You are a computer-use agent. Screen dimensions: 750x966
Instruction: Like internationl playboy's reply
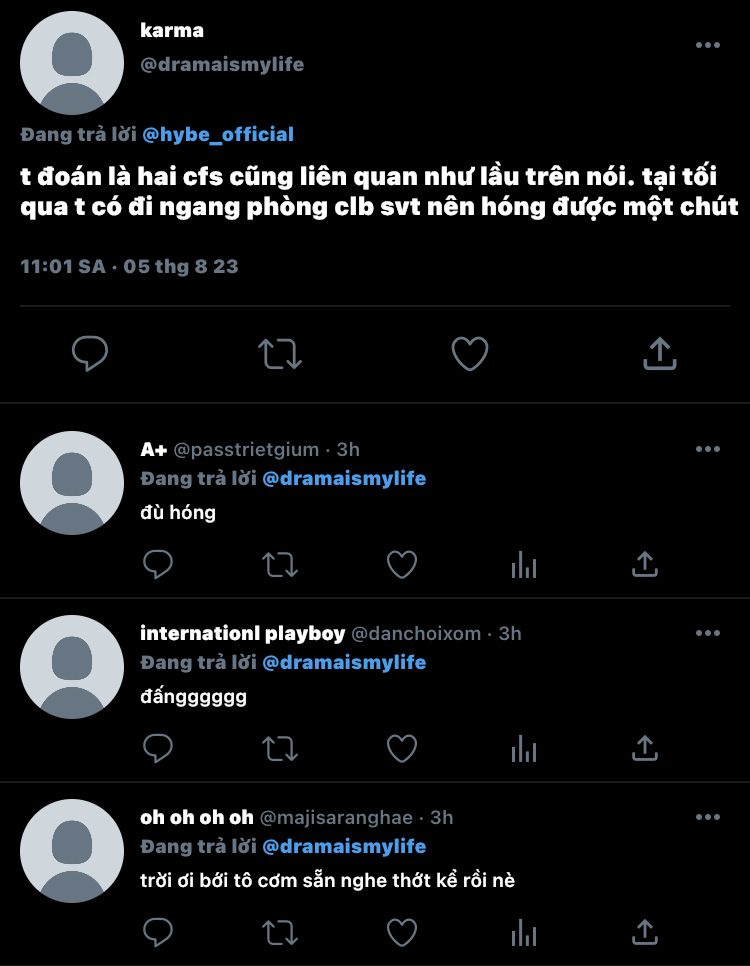tap(402, 748)
